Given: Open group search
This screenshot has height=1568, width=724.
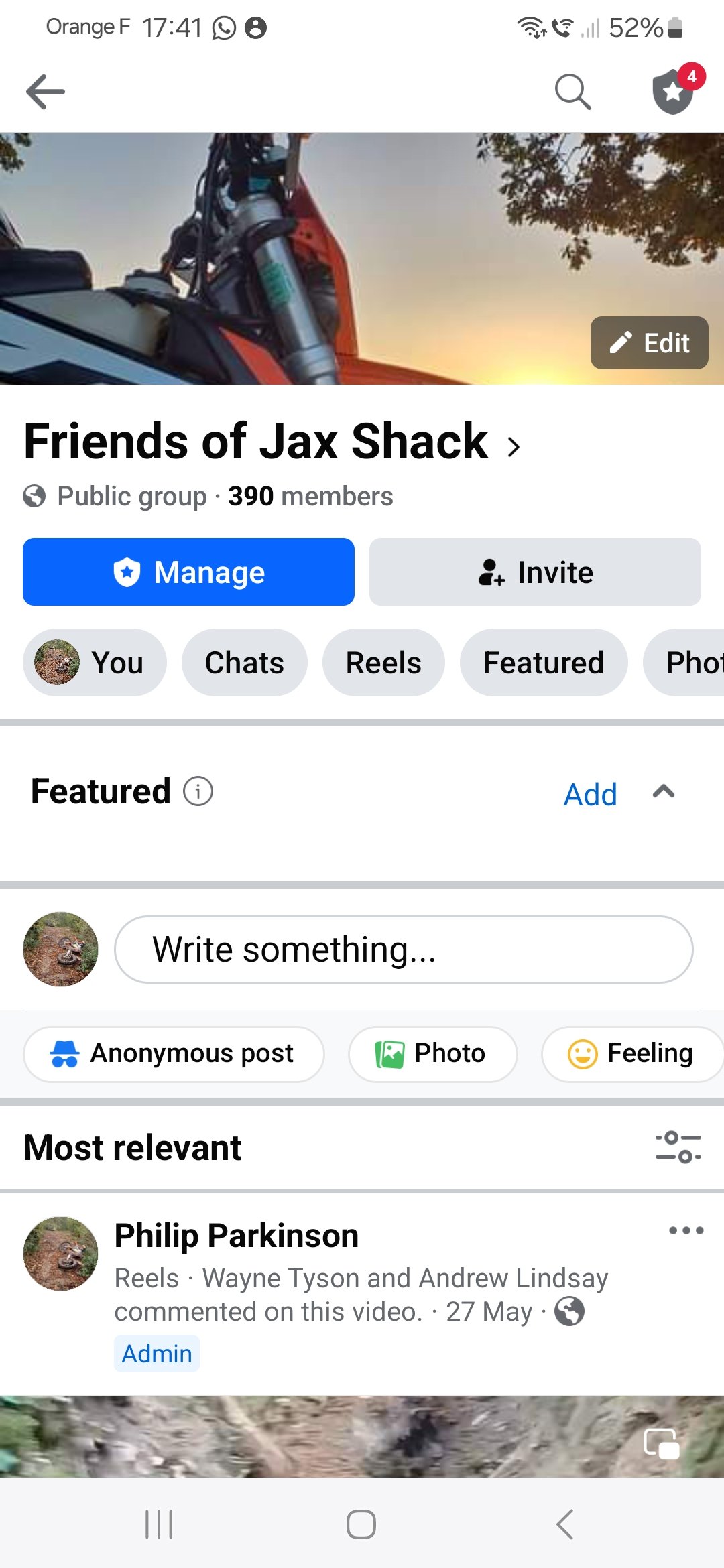Looking at the screenshot, I should coord(573,91).
